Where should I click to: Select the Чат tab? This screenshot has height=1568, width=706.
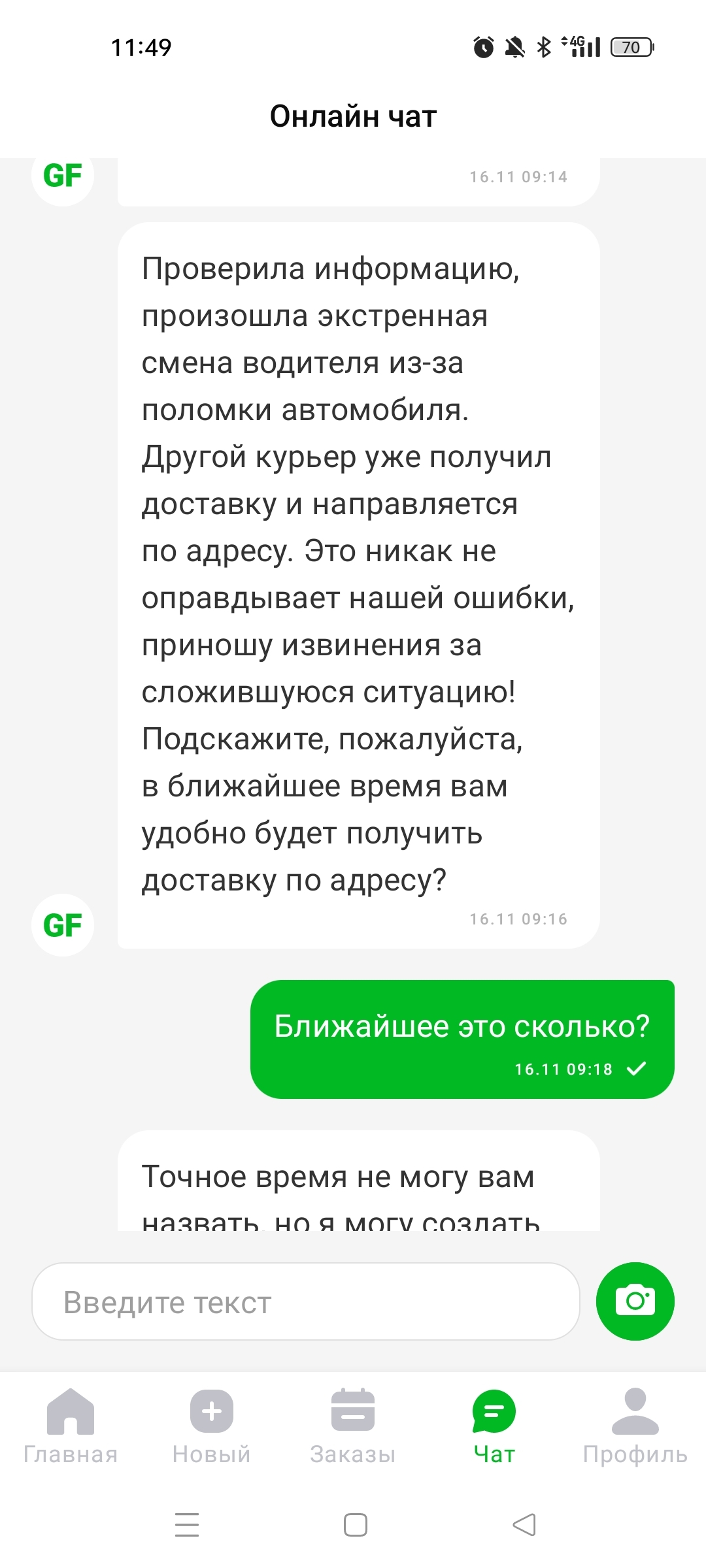[494, 1426]
